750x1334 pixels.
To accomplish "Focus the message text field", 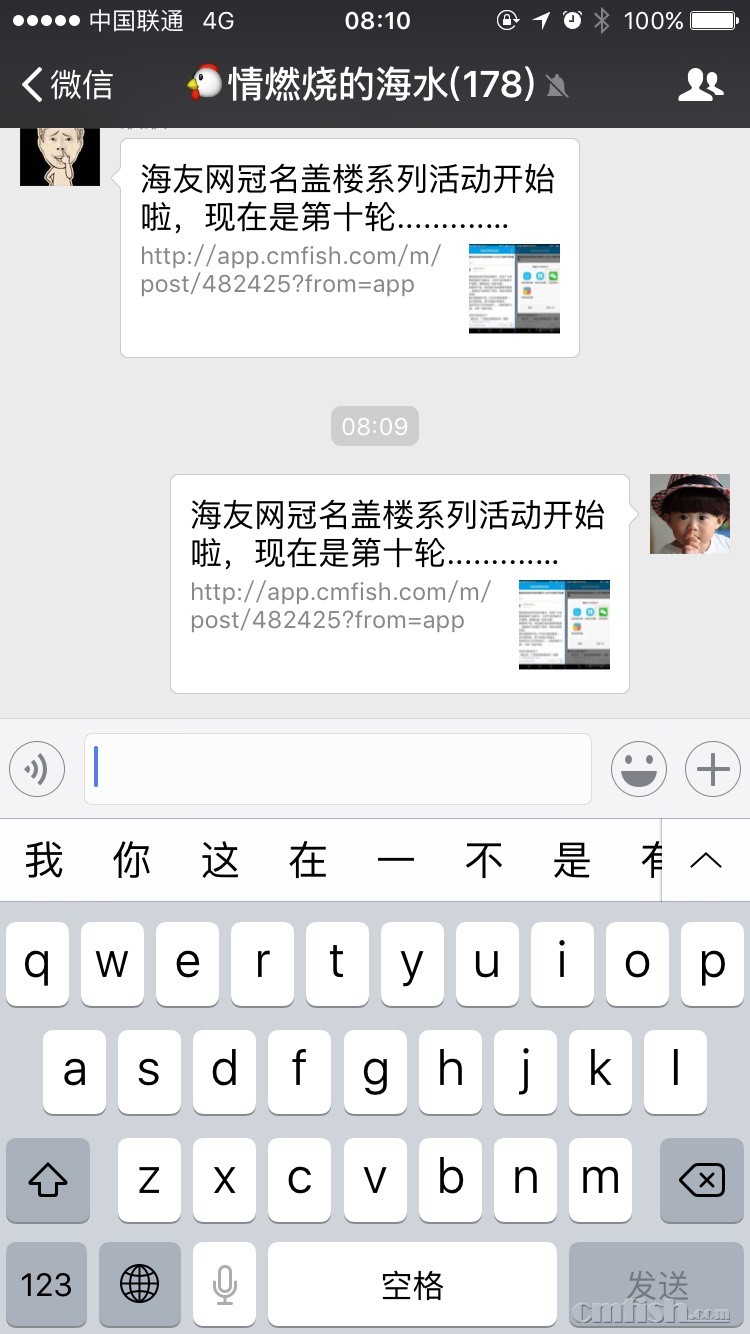I will tap(338, 769).
